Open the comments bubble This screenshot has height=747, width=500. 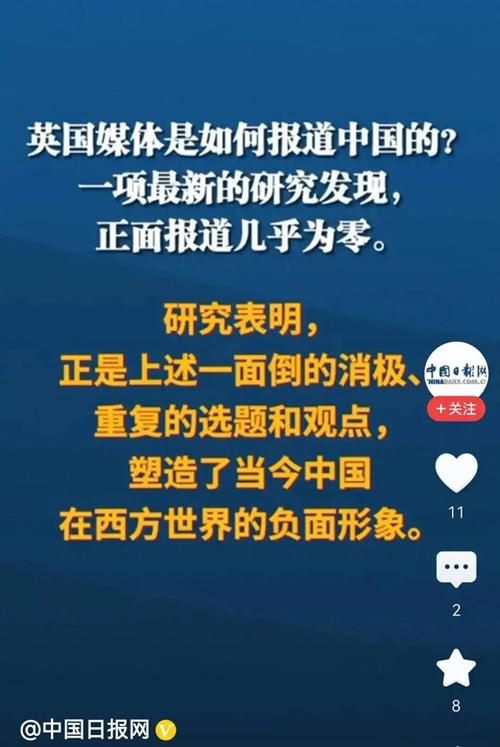click(456, 569)
